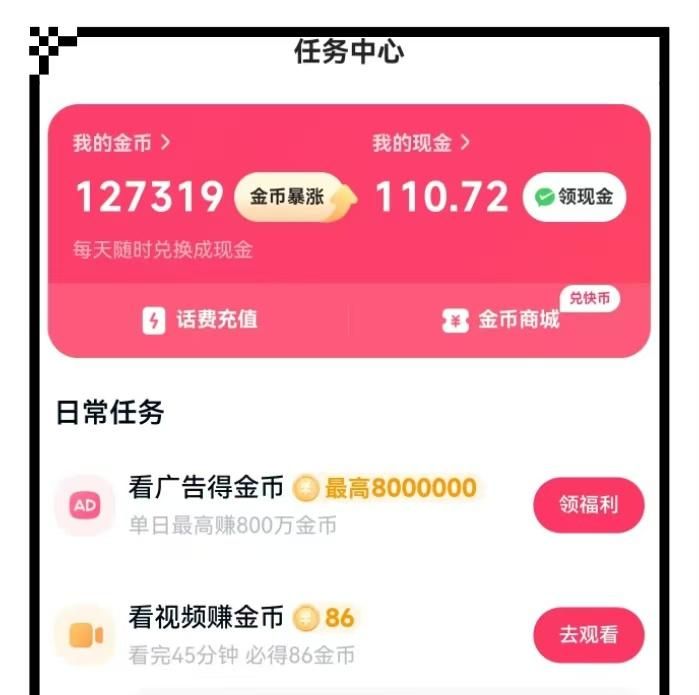The width and height of the screenshot is (699, 695).
Task: Start watching videos via 去观看
Action: pos(588,634)
